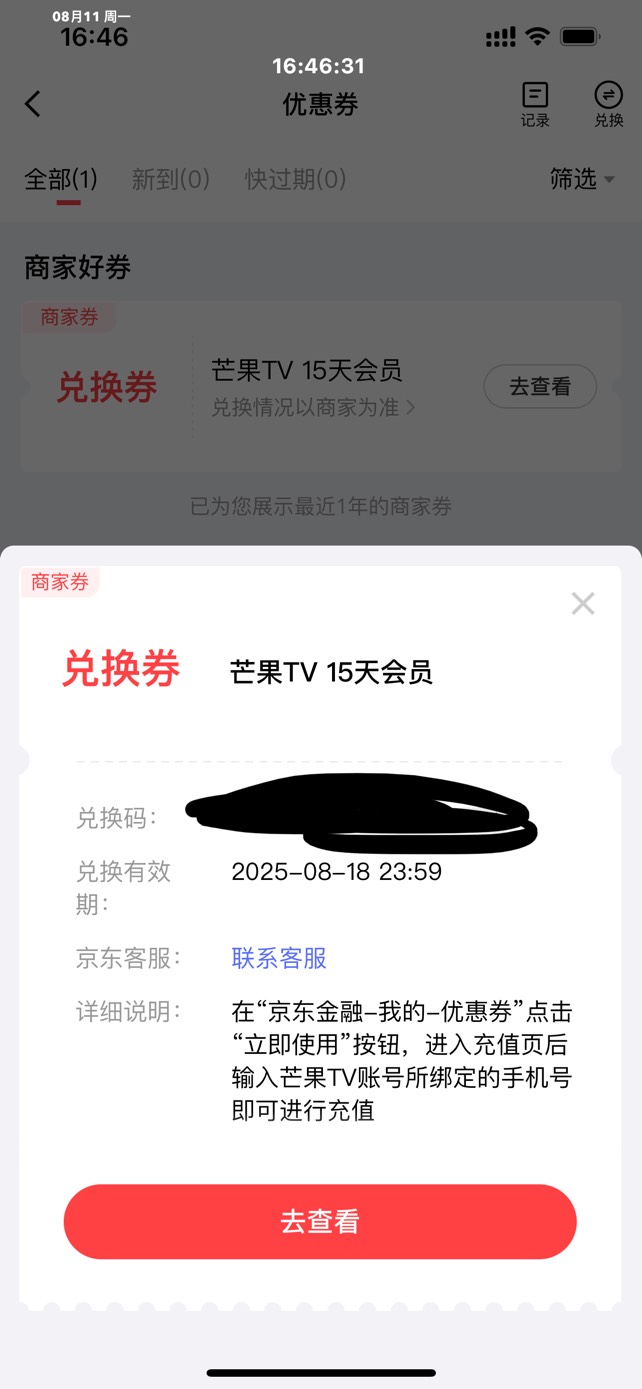The width and height of the screenshot is (642, 1389).
Task: Switch to the 快过期(0) tab
Action: 296,179
